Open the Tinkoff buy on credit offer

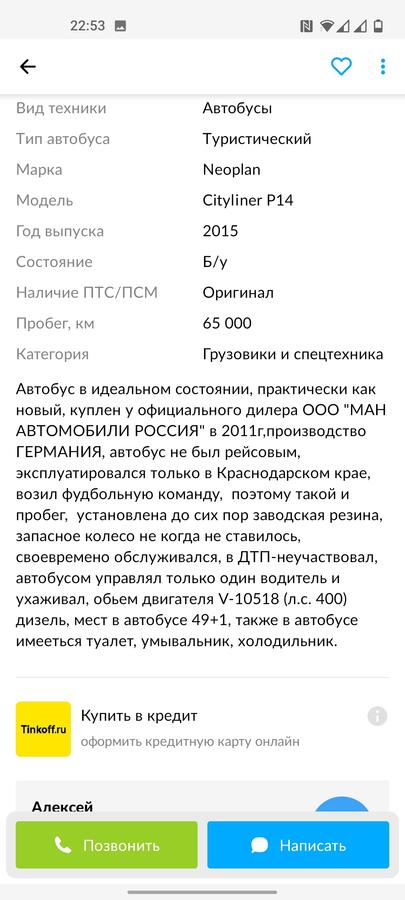coord(189,729)
